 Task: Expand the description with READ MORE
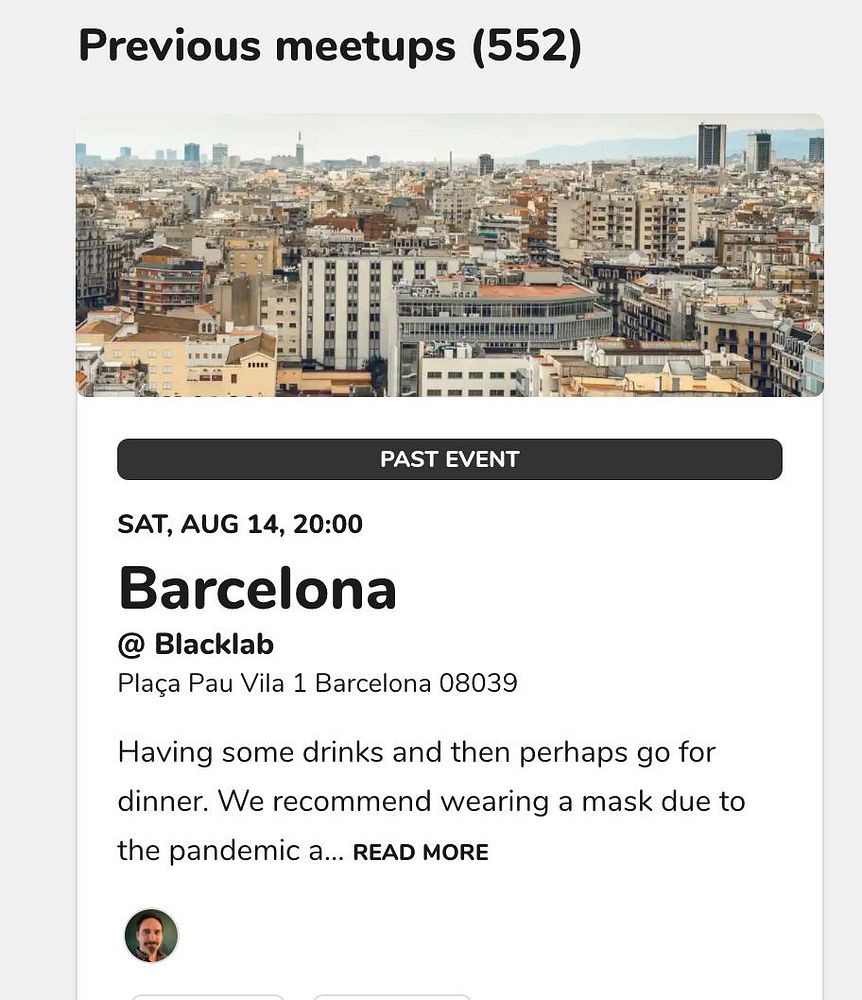point(420,853)
